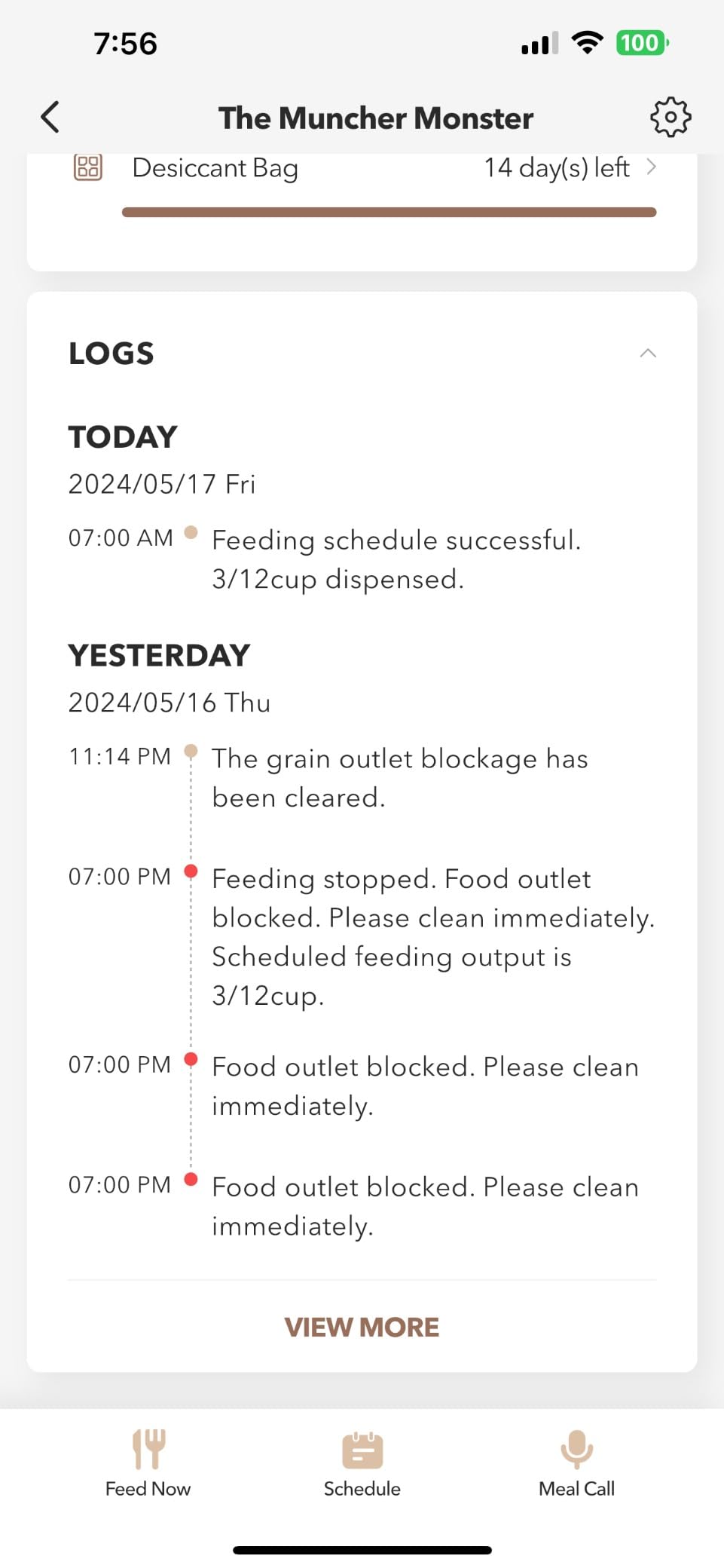
Task: Expand Desiccant Bag details via its chevron
Action: (652, 167)
